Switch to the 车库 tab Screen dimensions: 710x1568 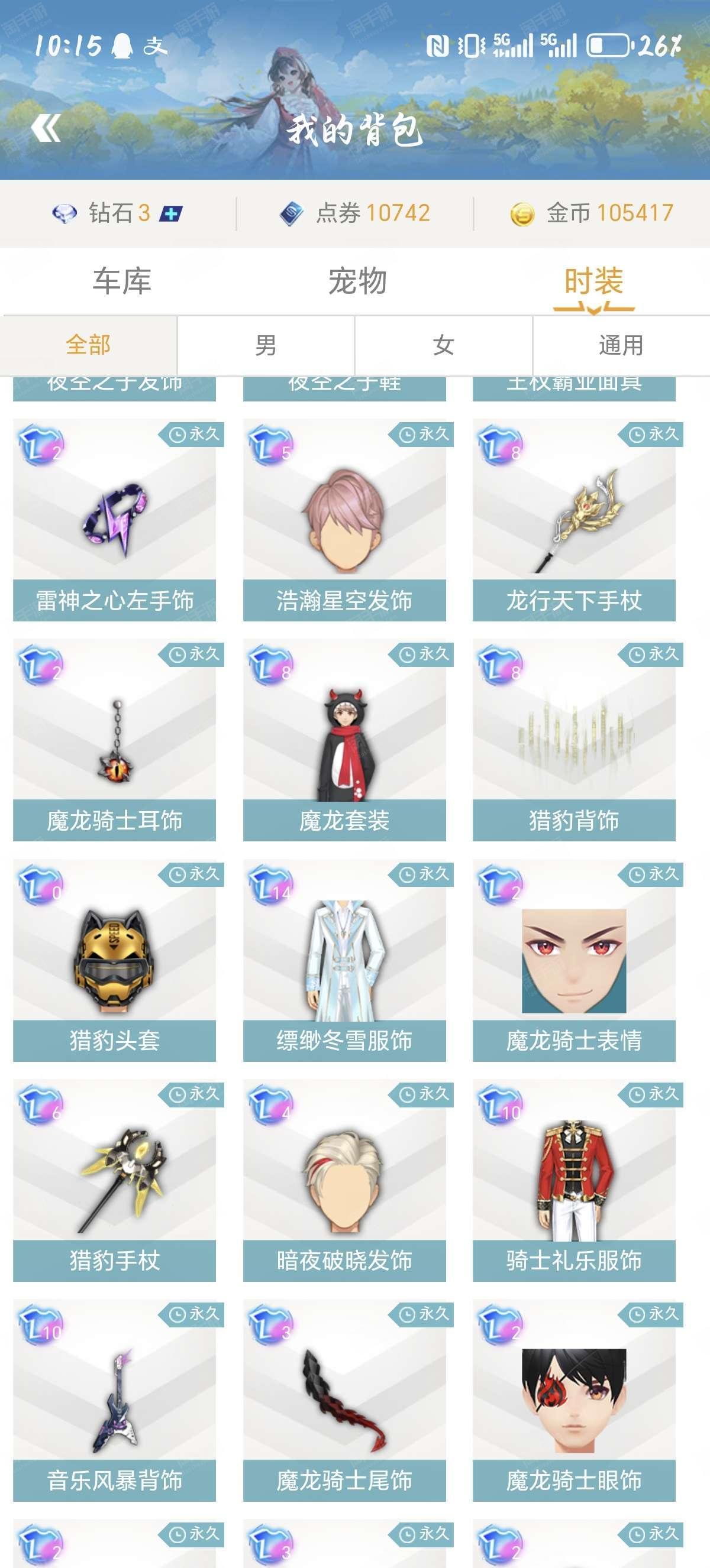pyautogui.click(x=122, y=281)
